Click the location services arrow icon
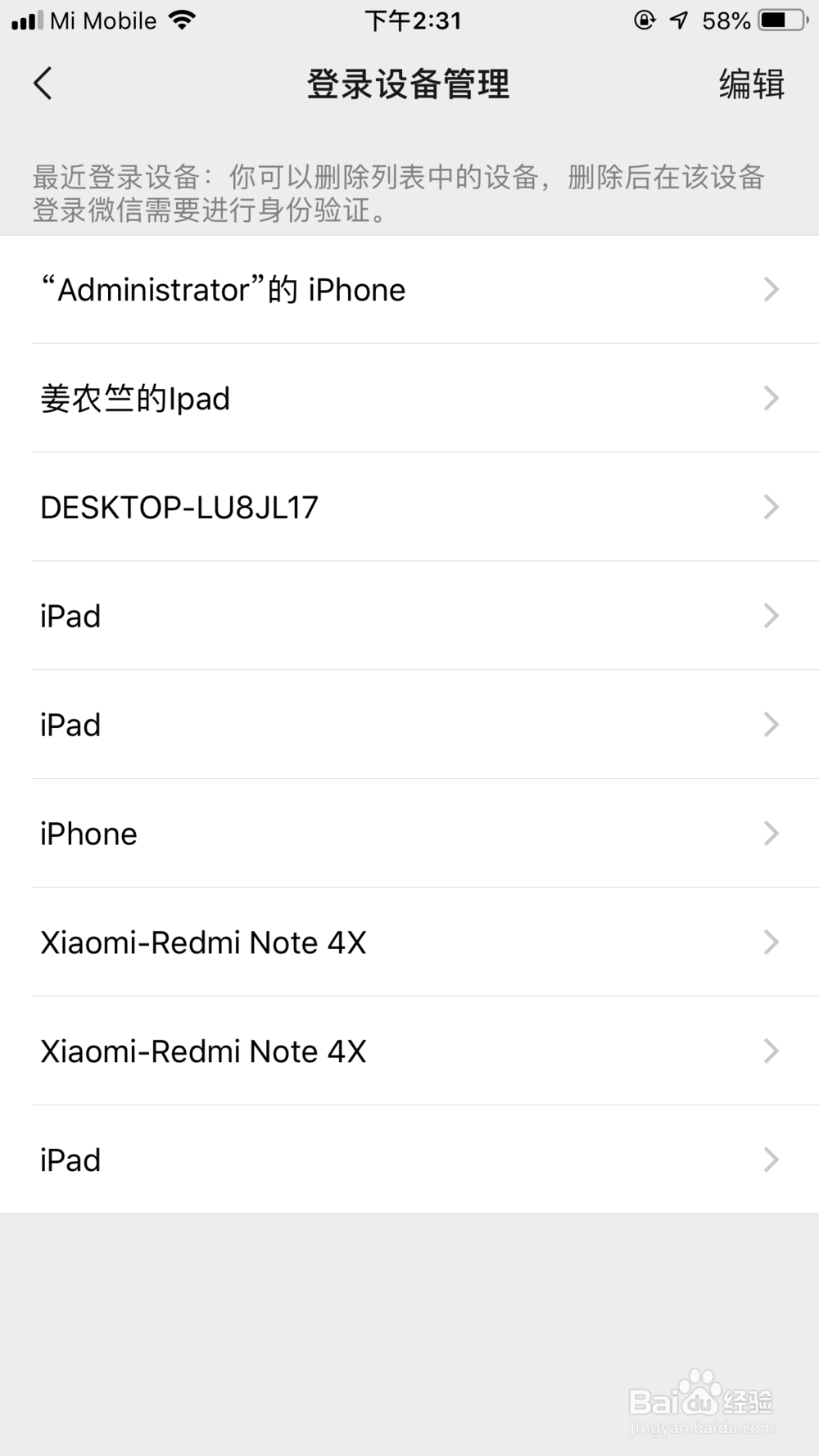Viewport: 819px width, 1456px height. click(x=677, y=20)
